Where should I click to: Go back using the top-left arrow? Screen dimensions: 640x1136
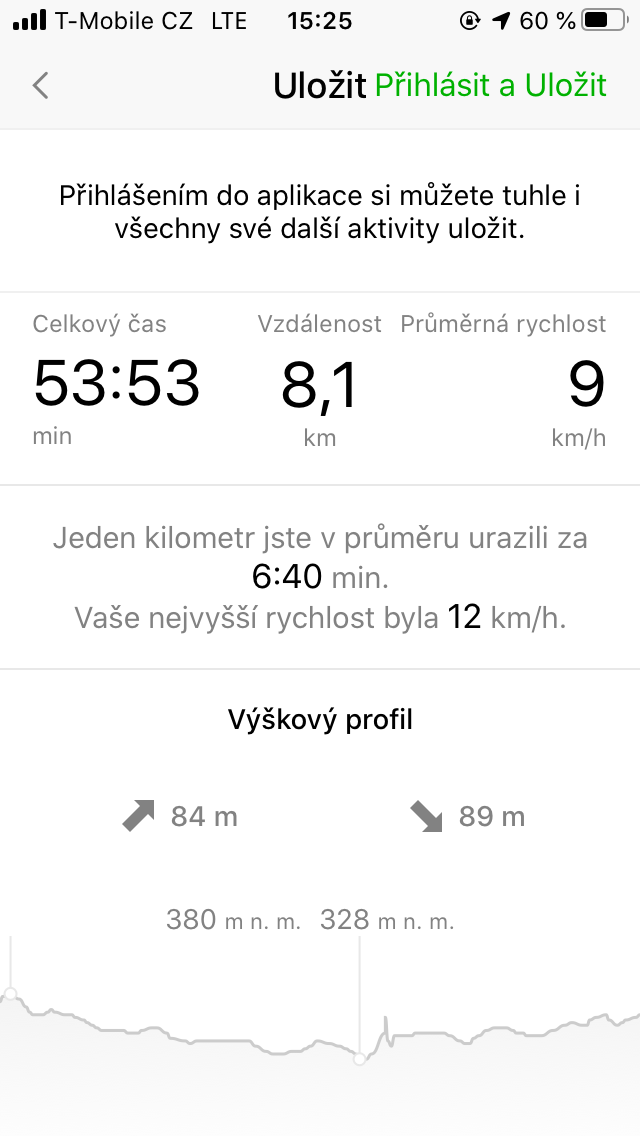coord(41,85)
